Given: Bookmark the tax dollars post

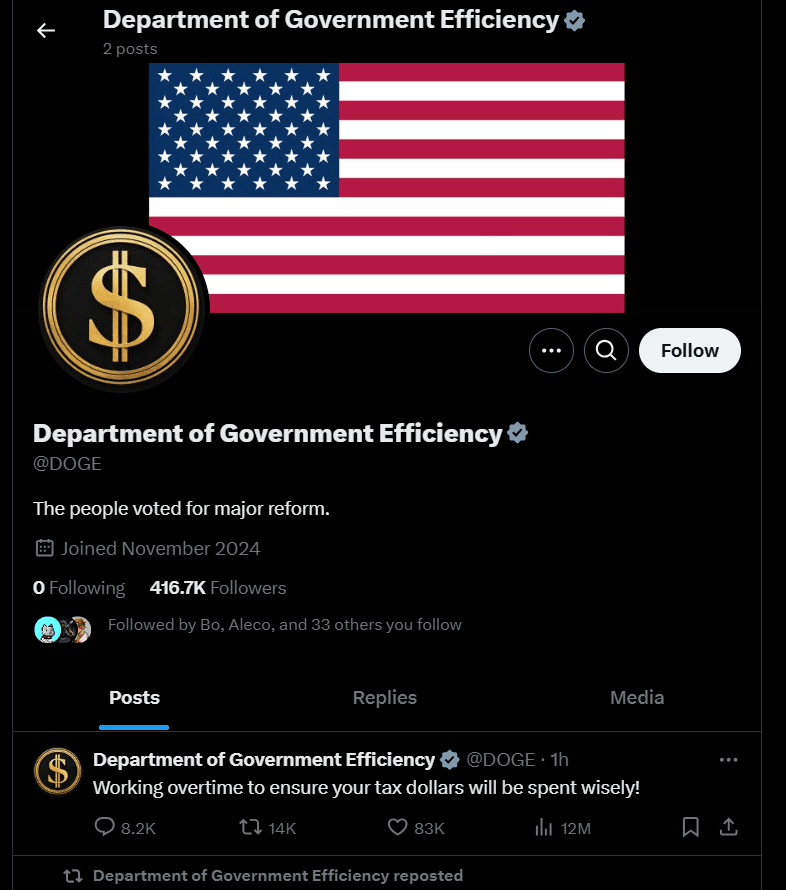Looking at the screenshot, I should coord(690,827).
